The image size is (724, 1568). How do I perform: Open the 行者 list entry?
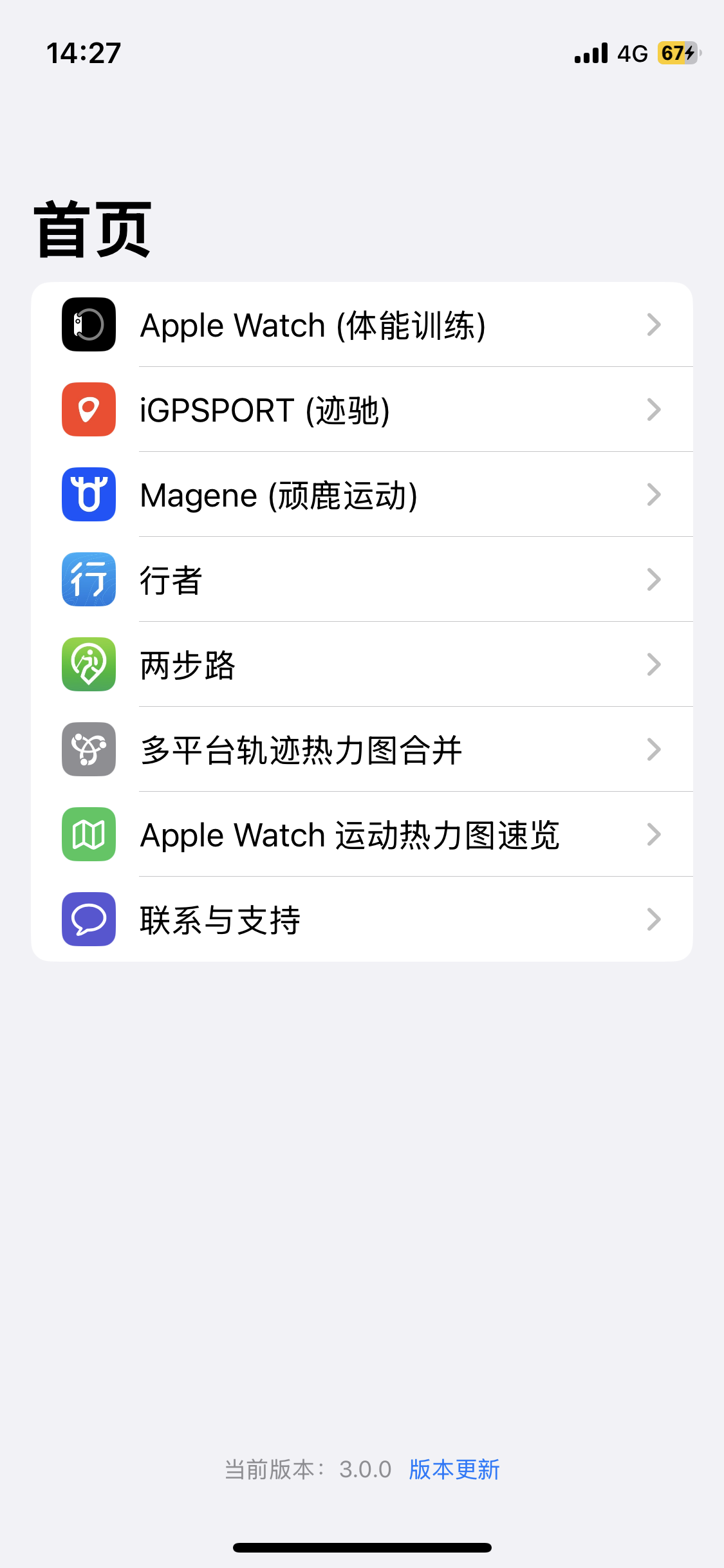point(360,579)
